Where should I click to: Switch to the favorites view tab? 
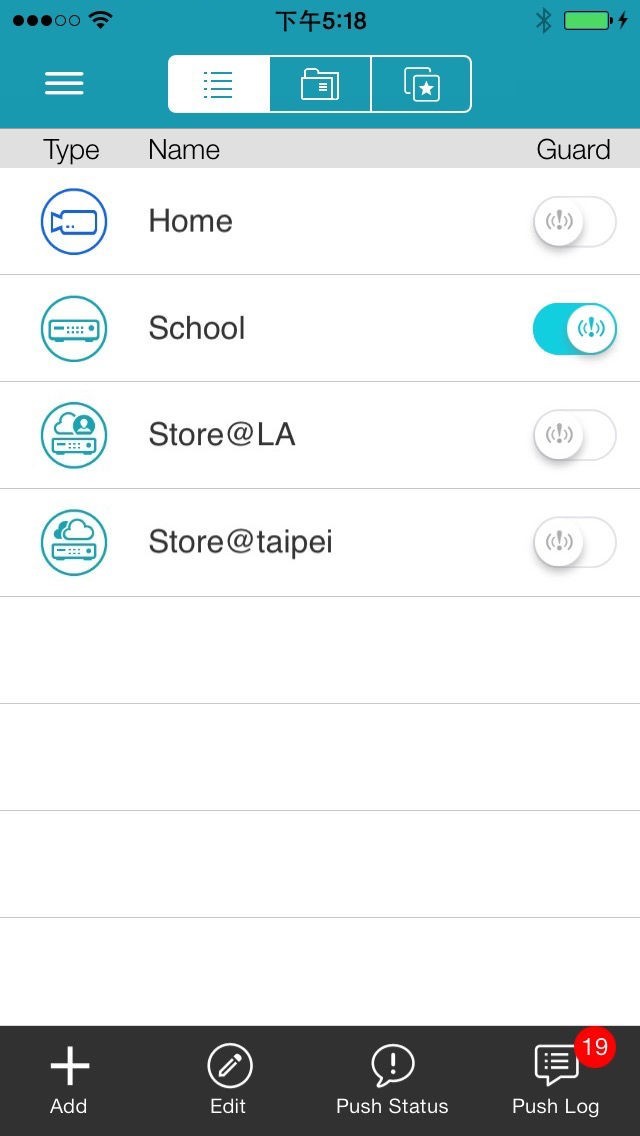421,84
